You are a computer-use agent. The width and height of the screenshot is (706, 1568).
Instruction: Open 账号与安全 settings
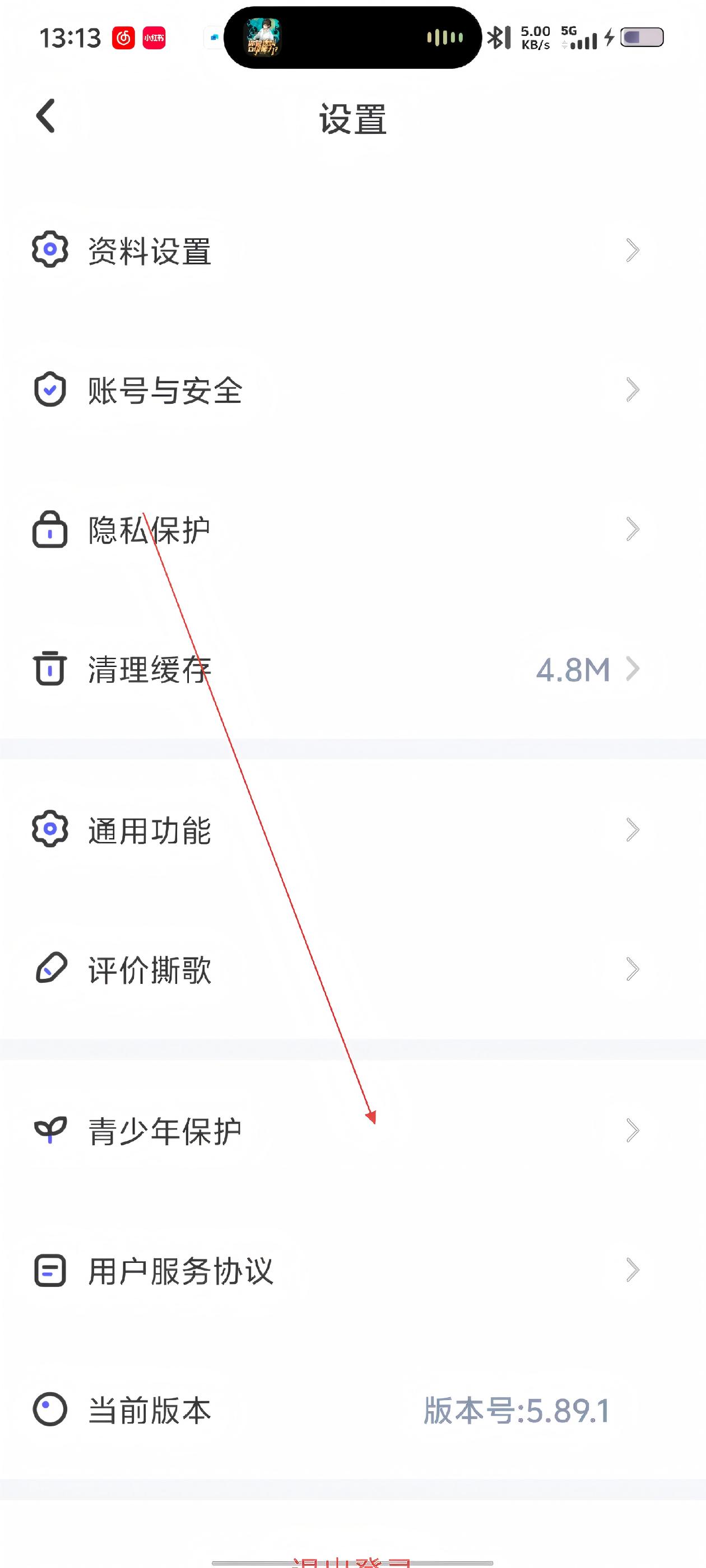165,390
